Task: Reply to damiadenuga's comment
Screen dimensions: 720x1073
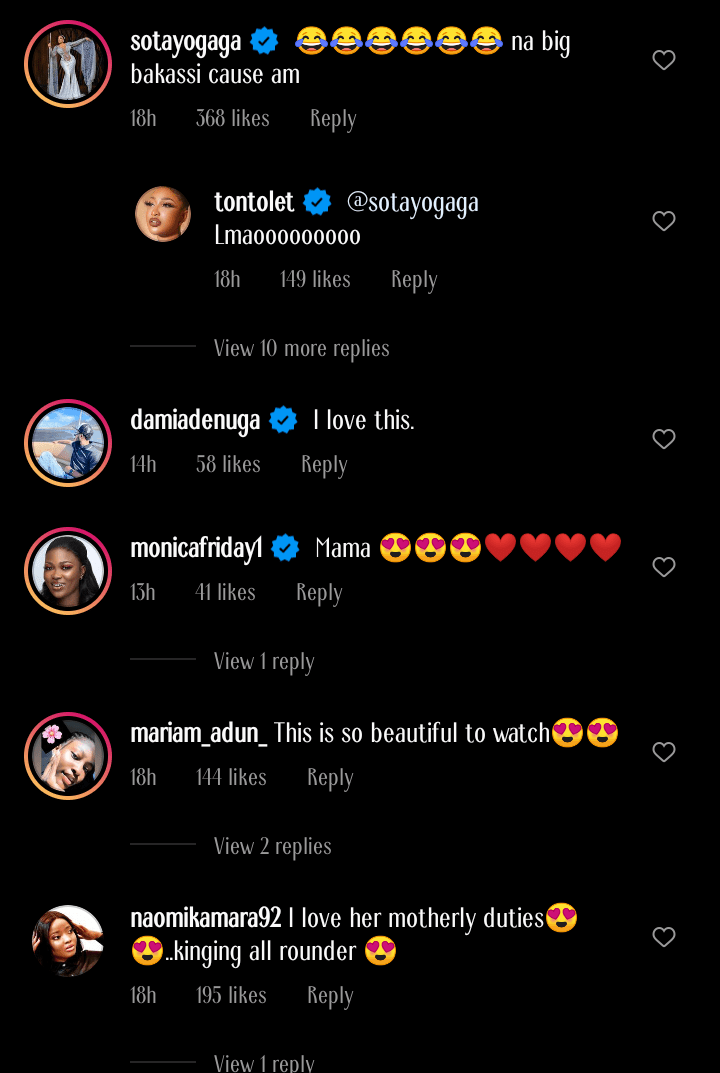Action: 324,465
